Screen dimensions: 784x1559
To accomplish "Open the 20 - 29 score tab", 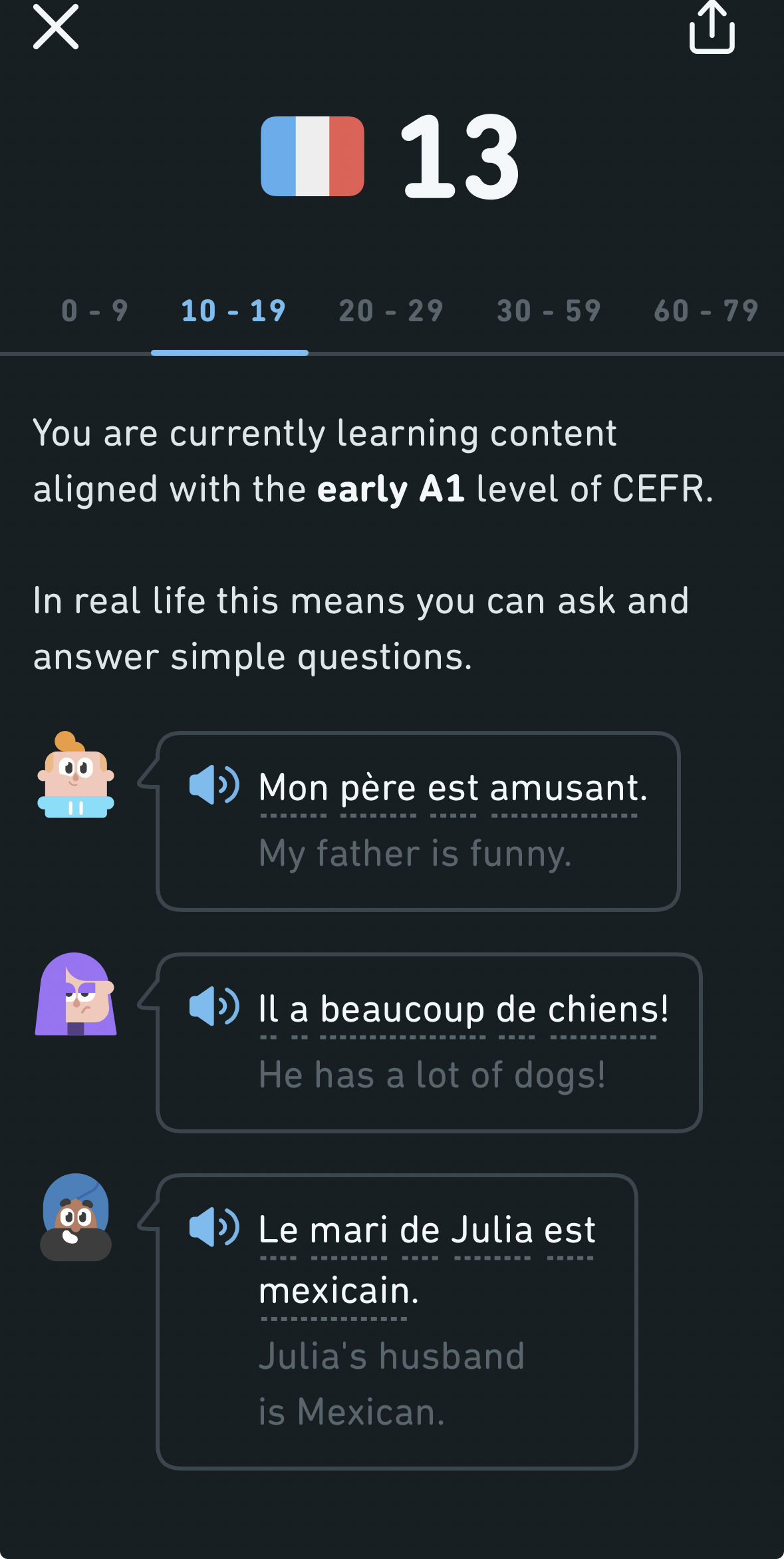I will click(391, 311).
